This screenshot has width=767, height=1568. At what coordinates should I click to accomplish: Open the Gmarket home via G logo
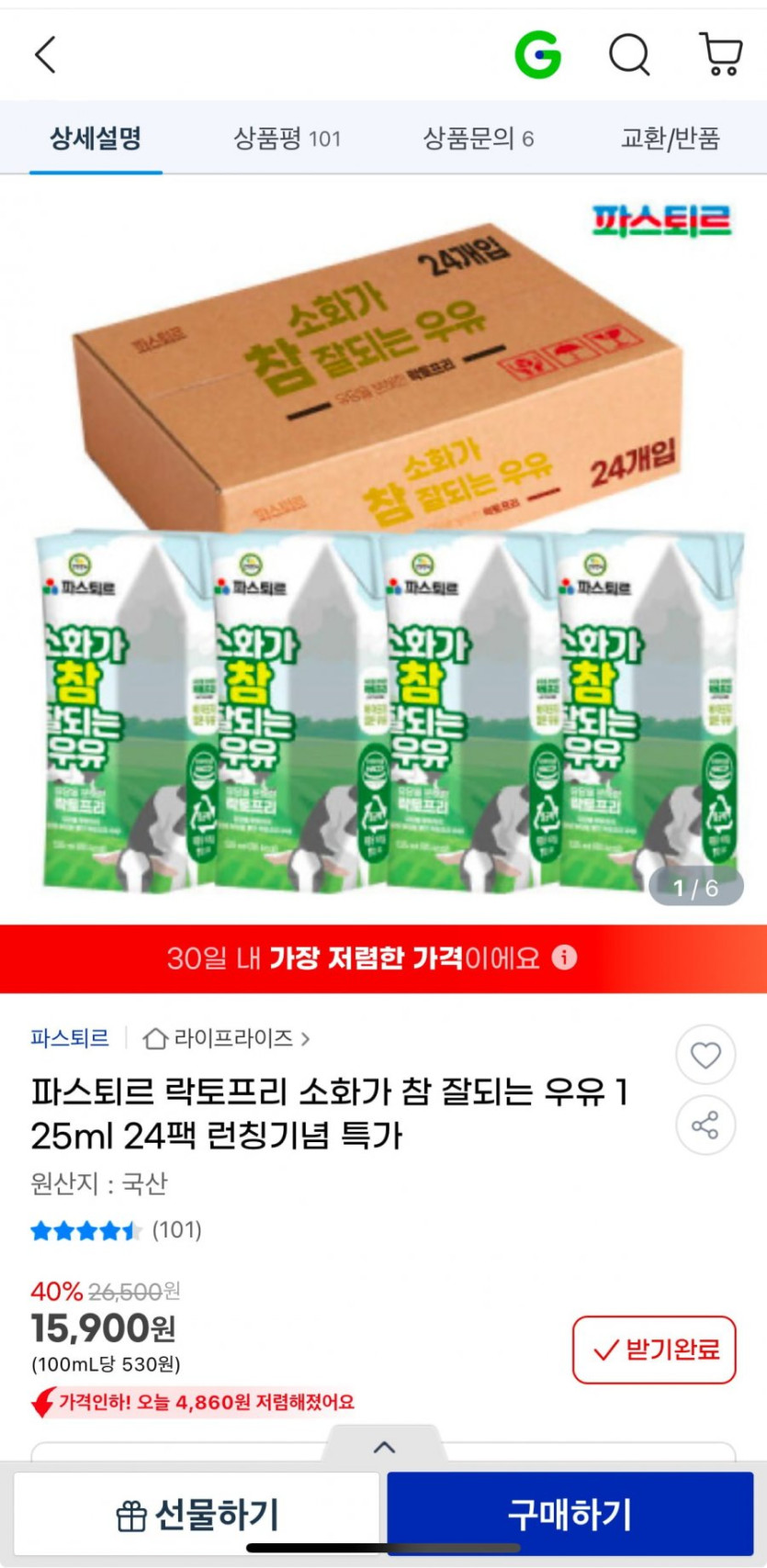click(538, 53)
